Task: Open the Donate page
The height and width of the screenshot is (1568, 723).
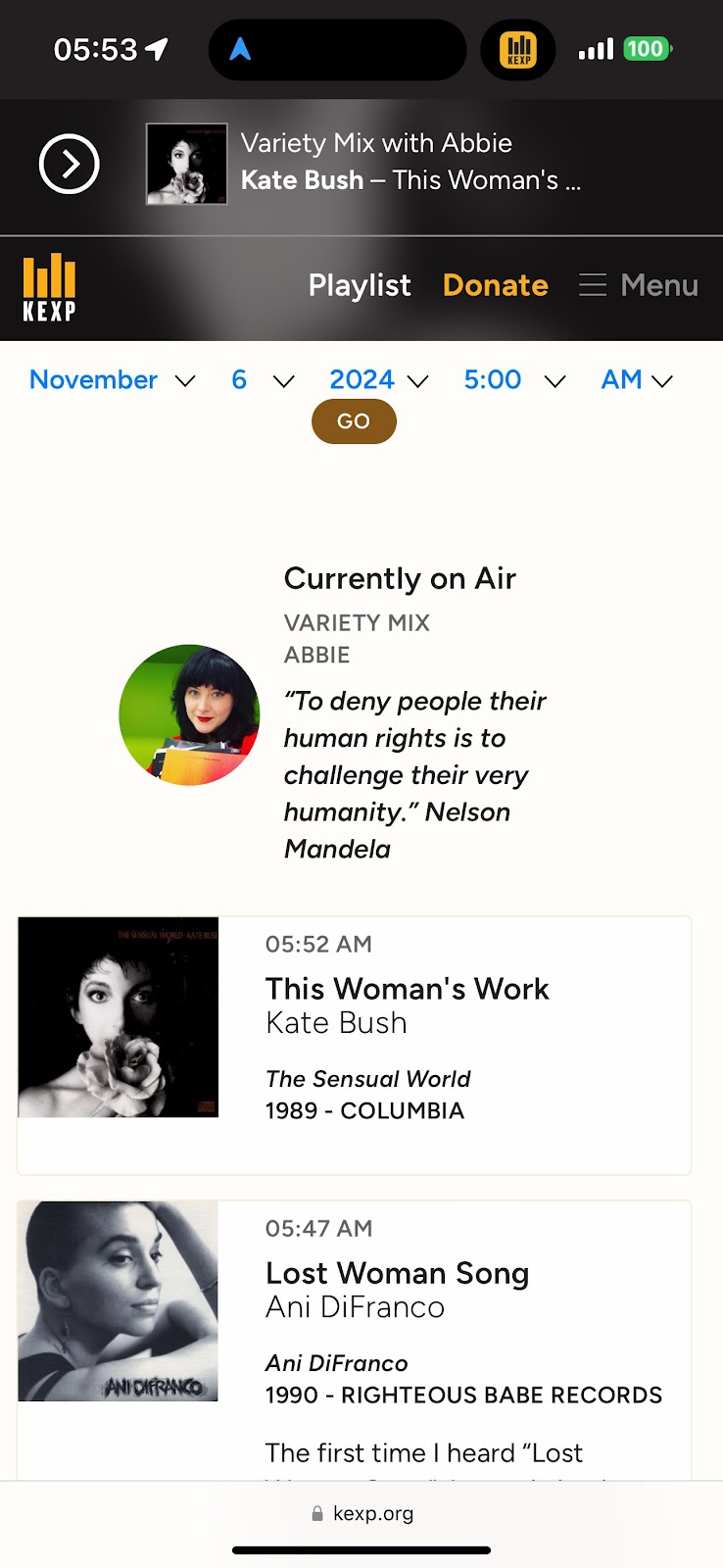Action: point(495,285)
